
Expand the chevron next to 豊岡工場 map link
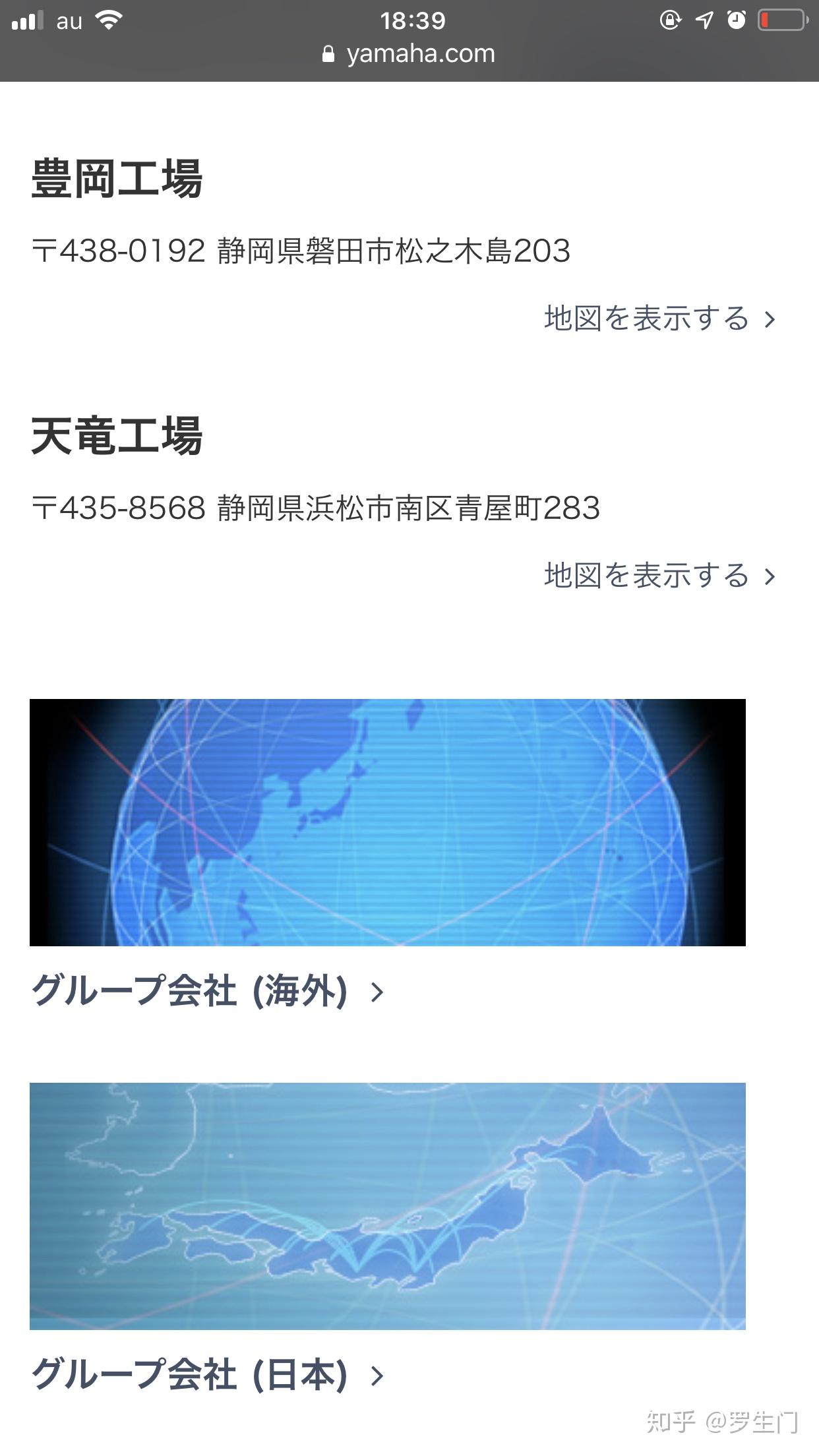point(769,319)
